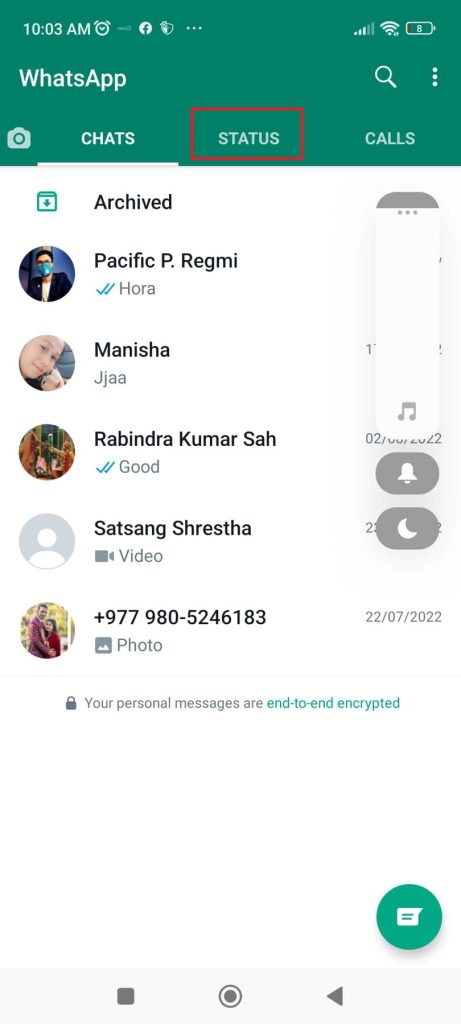
Task: Open the Archived chats row
Action: pyautogui.click(x=230, y=202)
